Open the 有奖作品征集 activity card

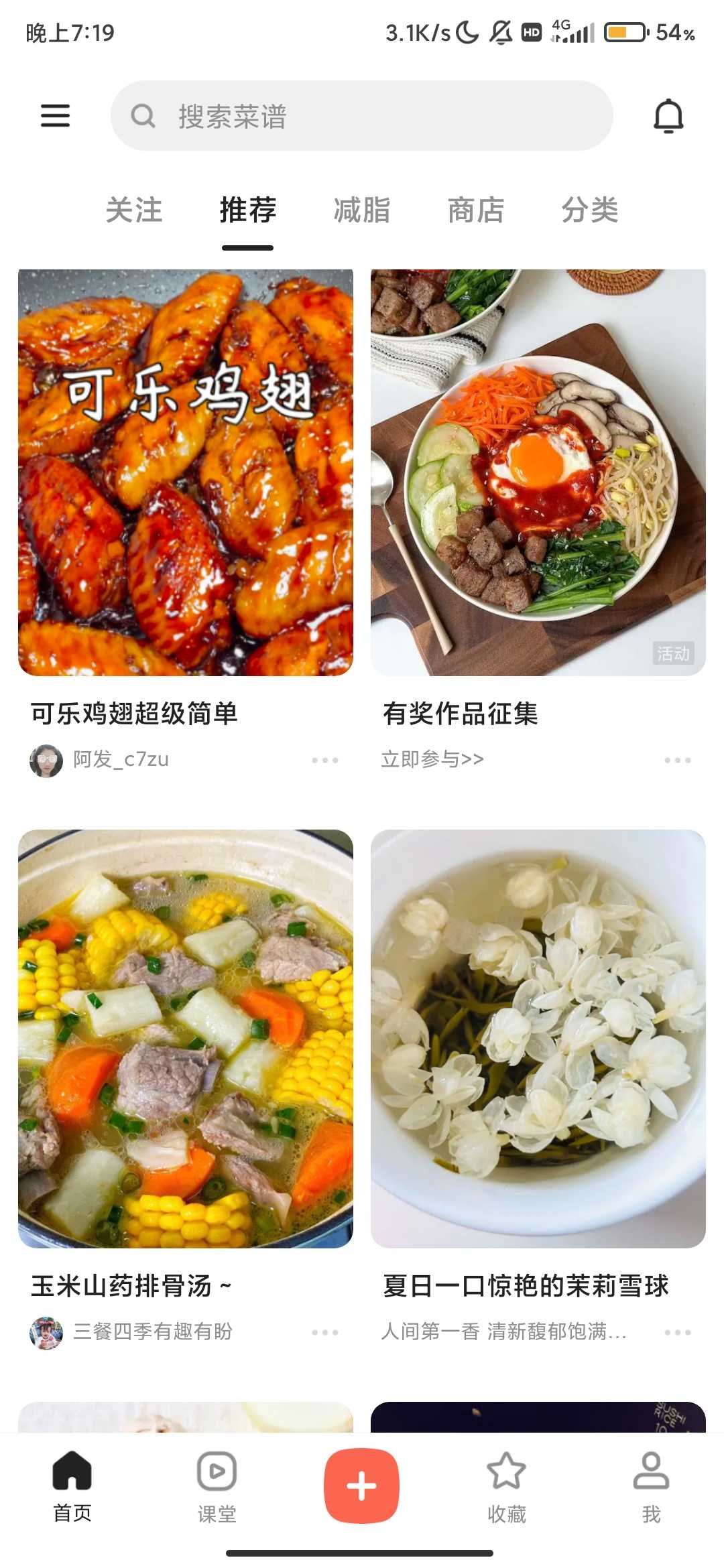click(538, 472)
